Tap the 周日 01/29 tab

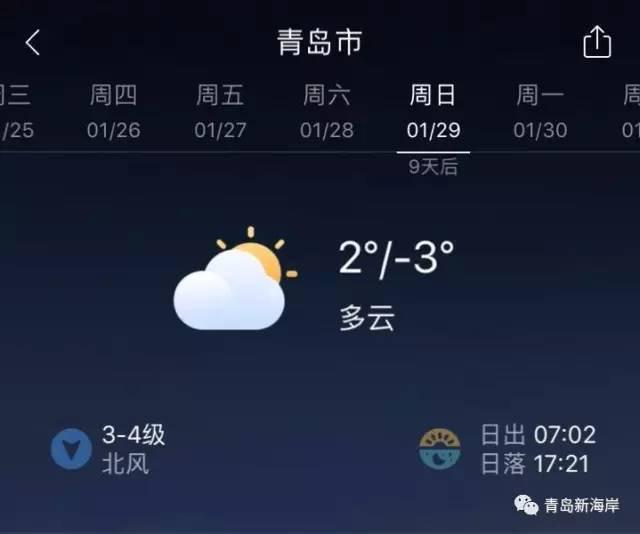[x=433, y=112]
